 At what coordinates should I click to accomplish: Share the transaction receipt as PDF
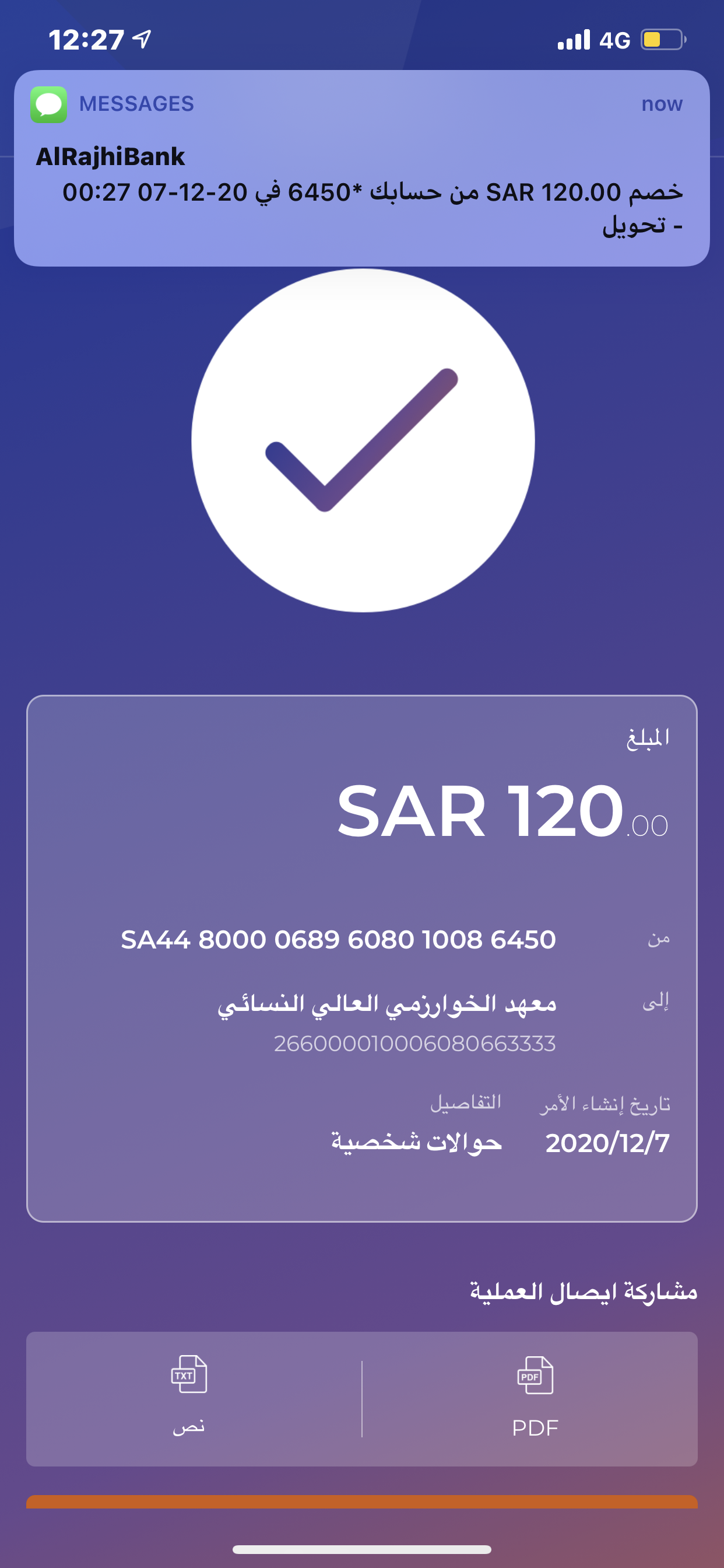[534, 1398]
